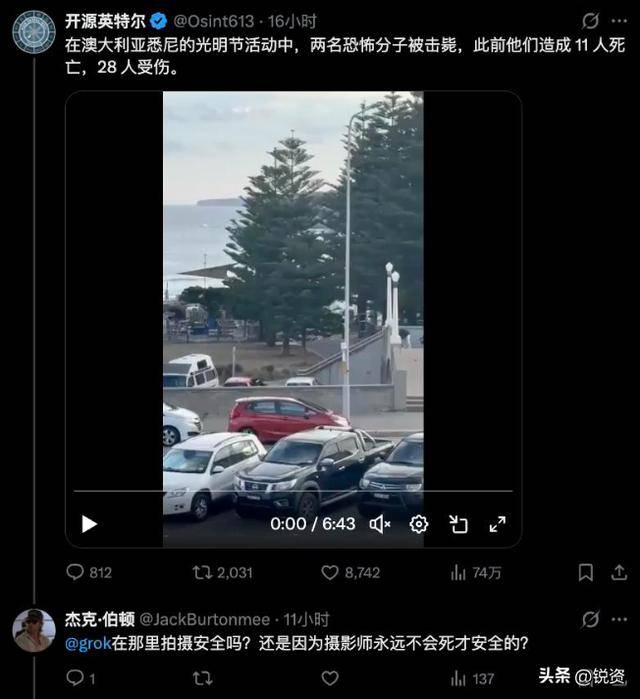
Task: Like 杰克·伯顿's reply
Action: click(331, 678)
